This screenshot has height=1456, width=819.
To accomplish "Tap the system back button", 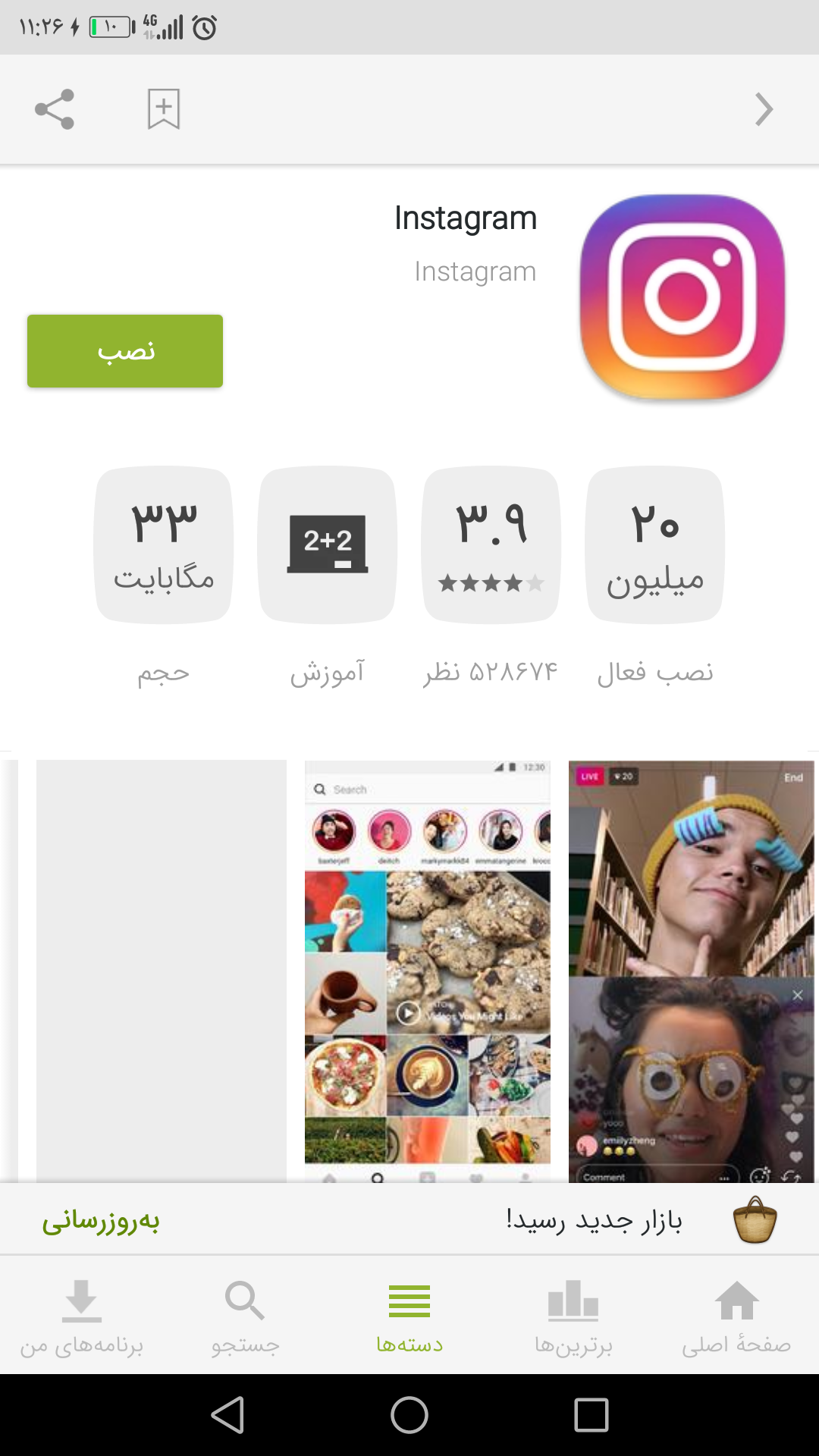I will pyautogui.click(x=227, y=1415).
